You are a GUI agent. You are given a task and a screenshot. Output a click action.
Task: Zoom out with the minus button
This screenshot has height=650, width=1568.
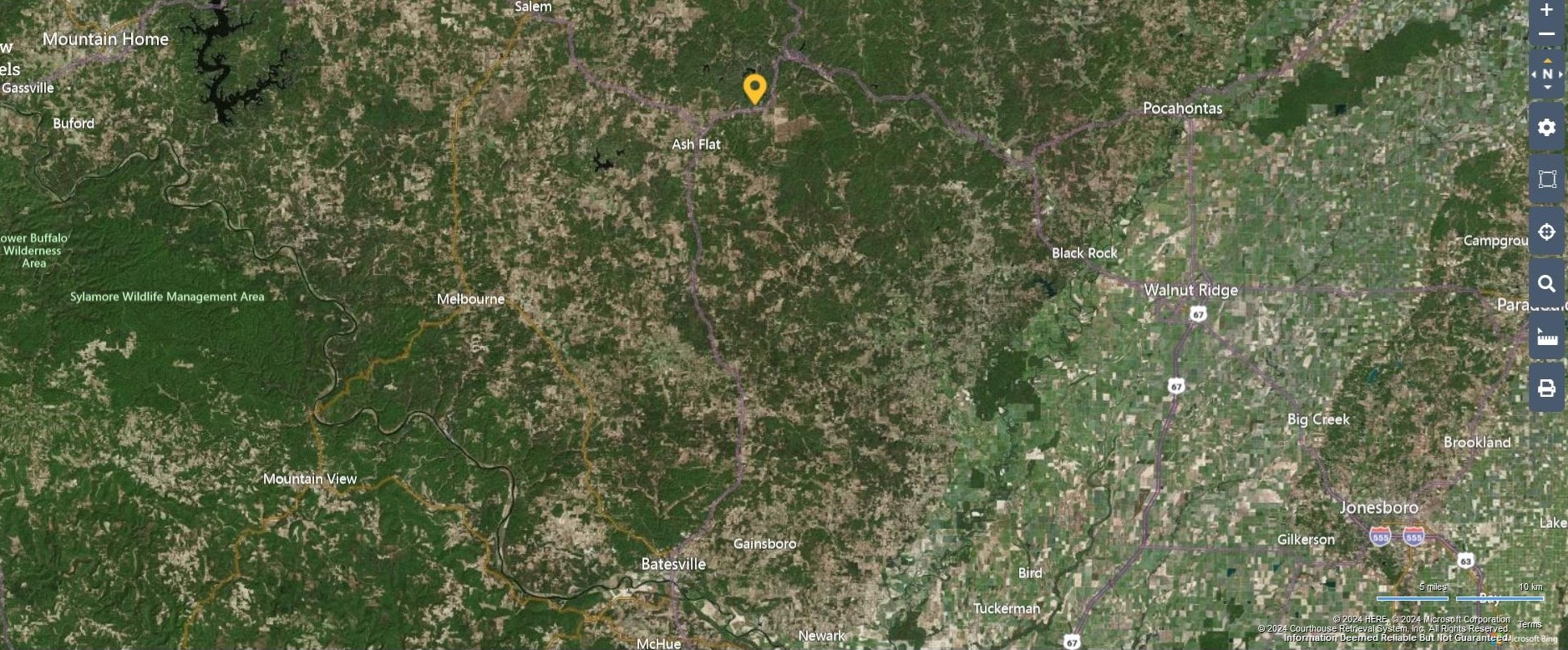(x=1546, y=34)
